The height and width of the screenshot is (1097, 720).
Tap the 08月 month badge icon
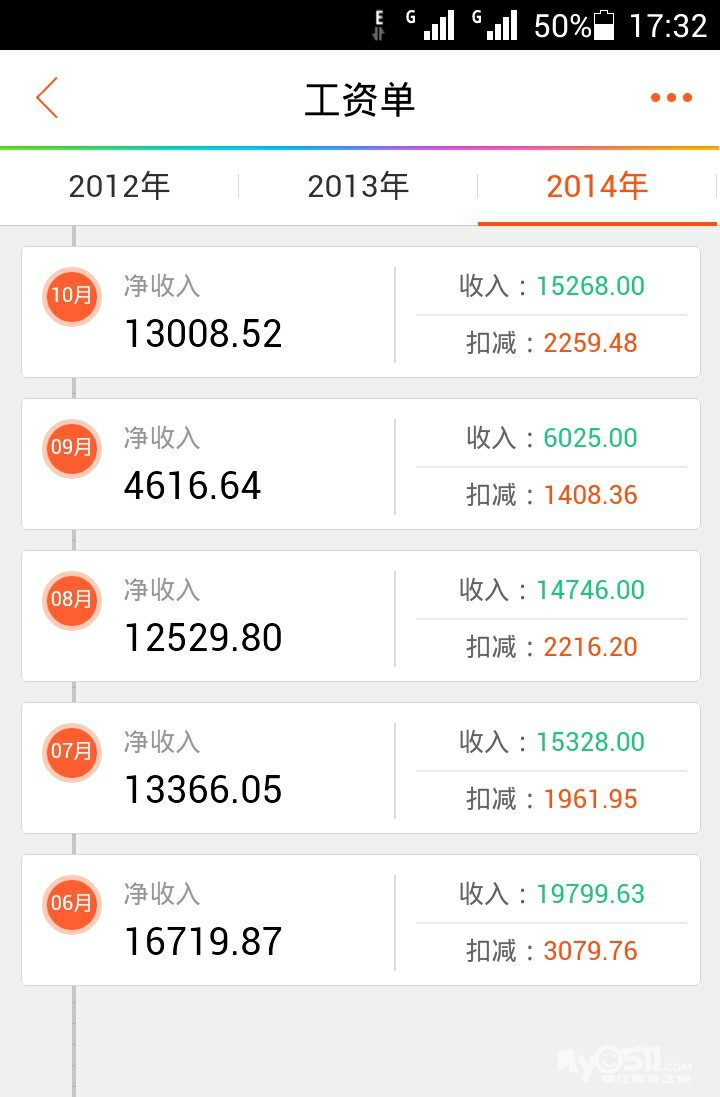71,600
